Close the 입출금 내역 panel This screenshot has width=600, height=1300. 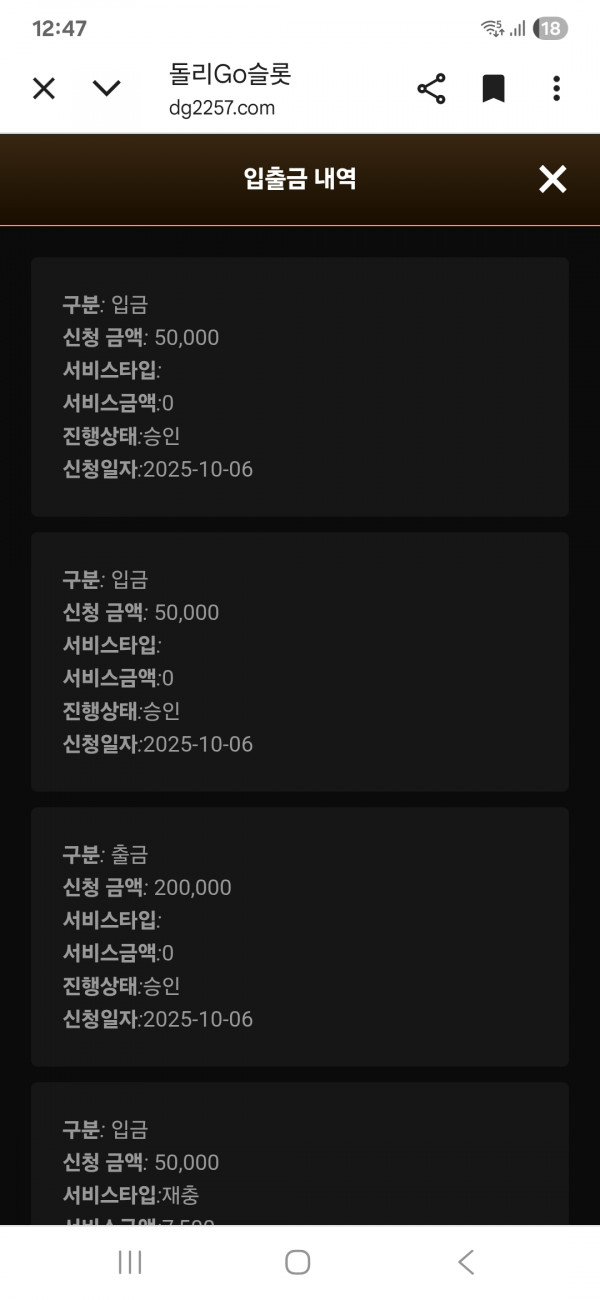click(552, 180)
